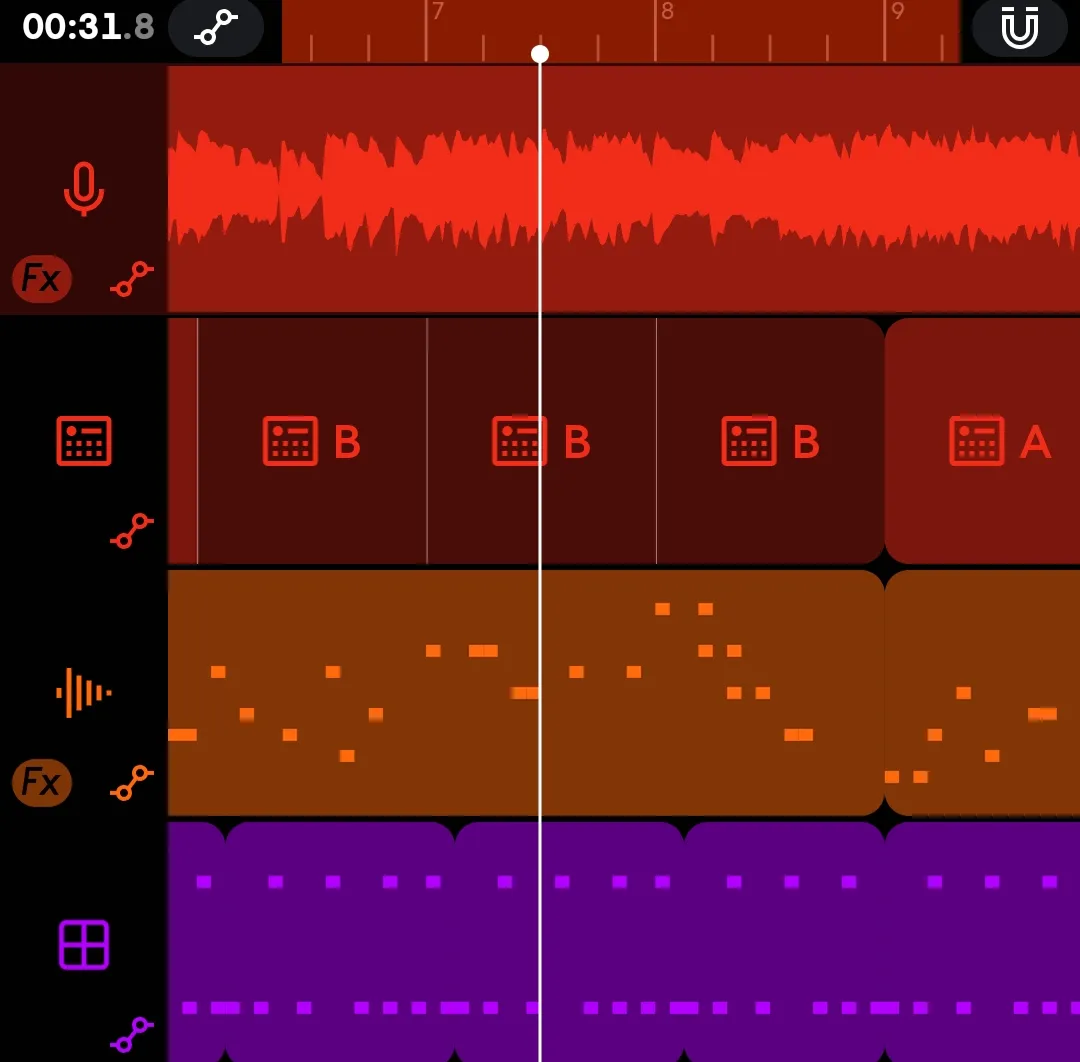Image resolution: width=1080 pixels, height=1062 pixels.
Task: Select the drum pattern A clip
Action: [985, 441]
